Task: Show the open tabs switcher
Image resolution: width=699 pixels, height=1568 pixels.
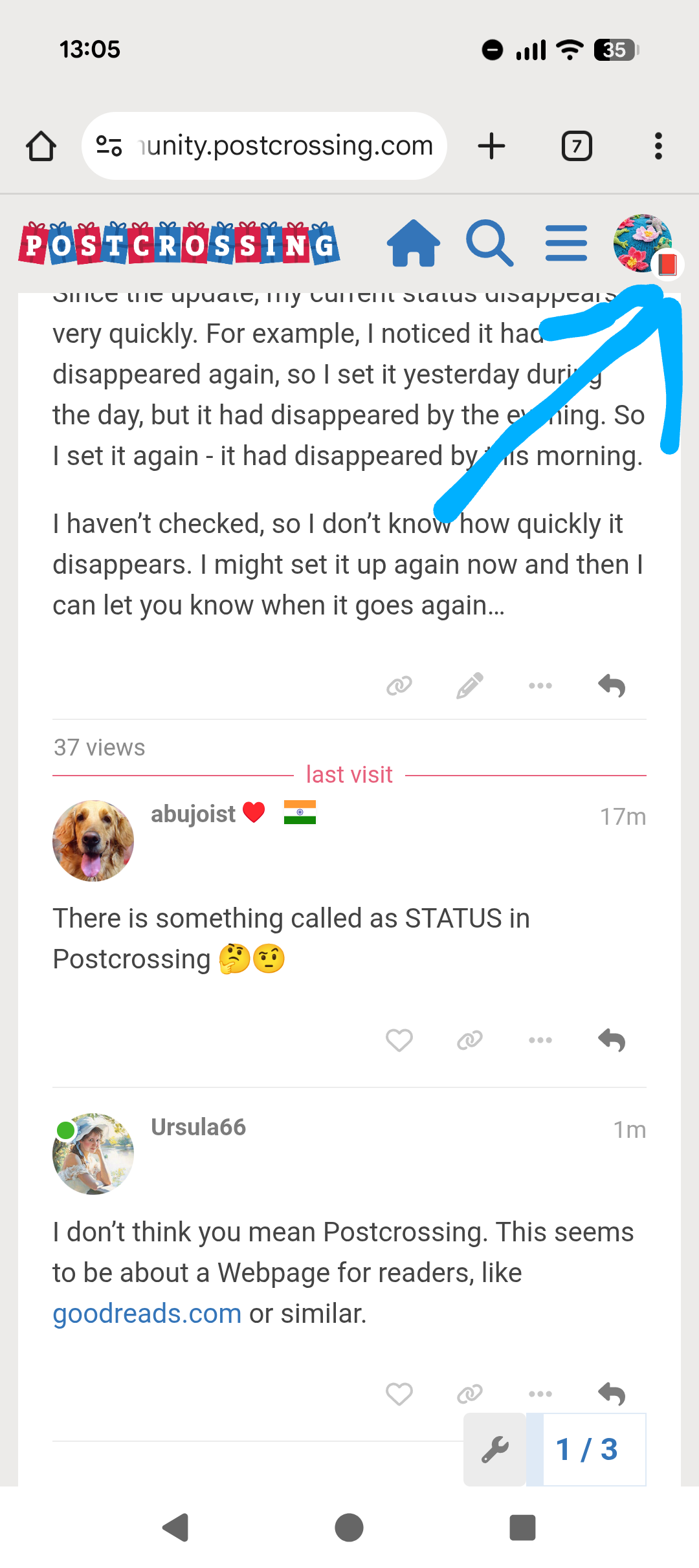Action: (x=577, y=146)
